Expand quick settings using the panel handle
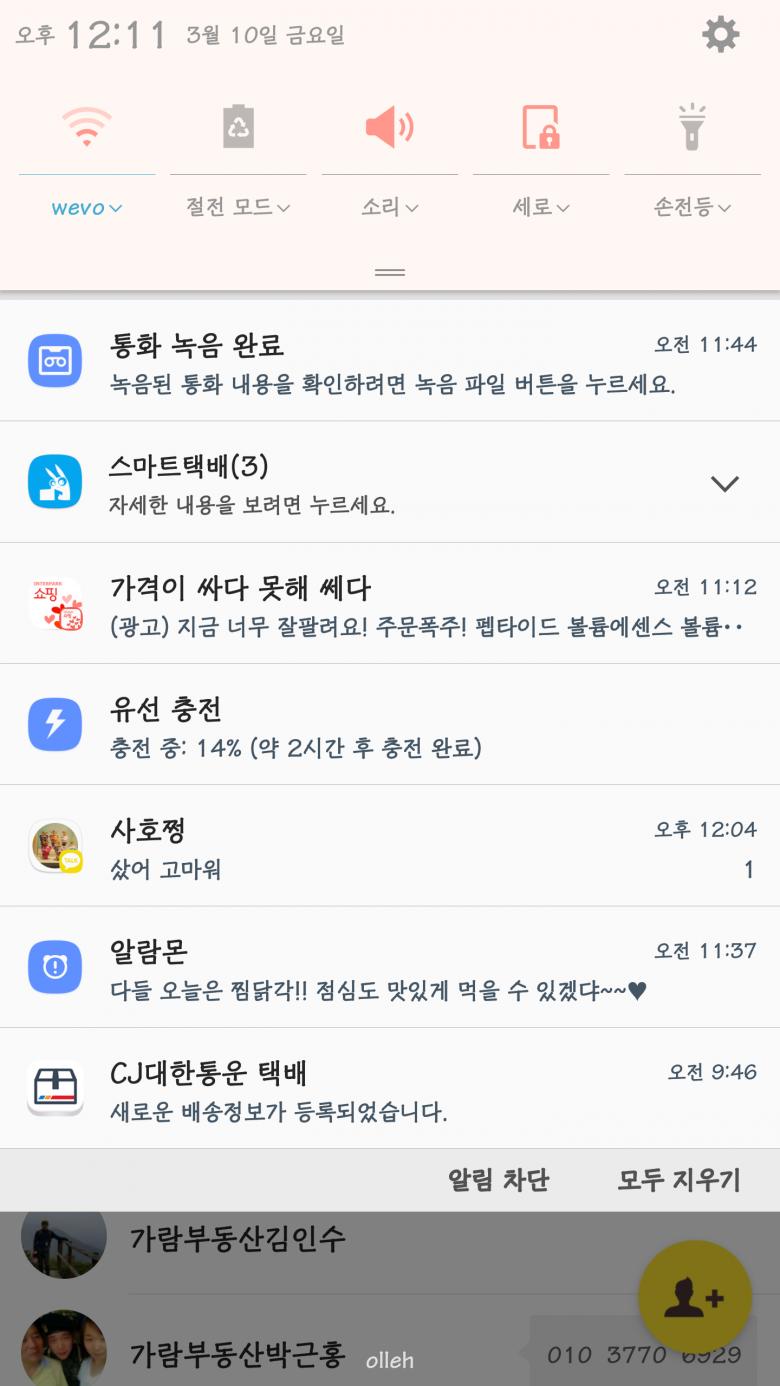This screenshot has width=780, height=1386. pyautogui.click(x=389, y=272)
